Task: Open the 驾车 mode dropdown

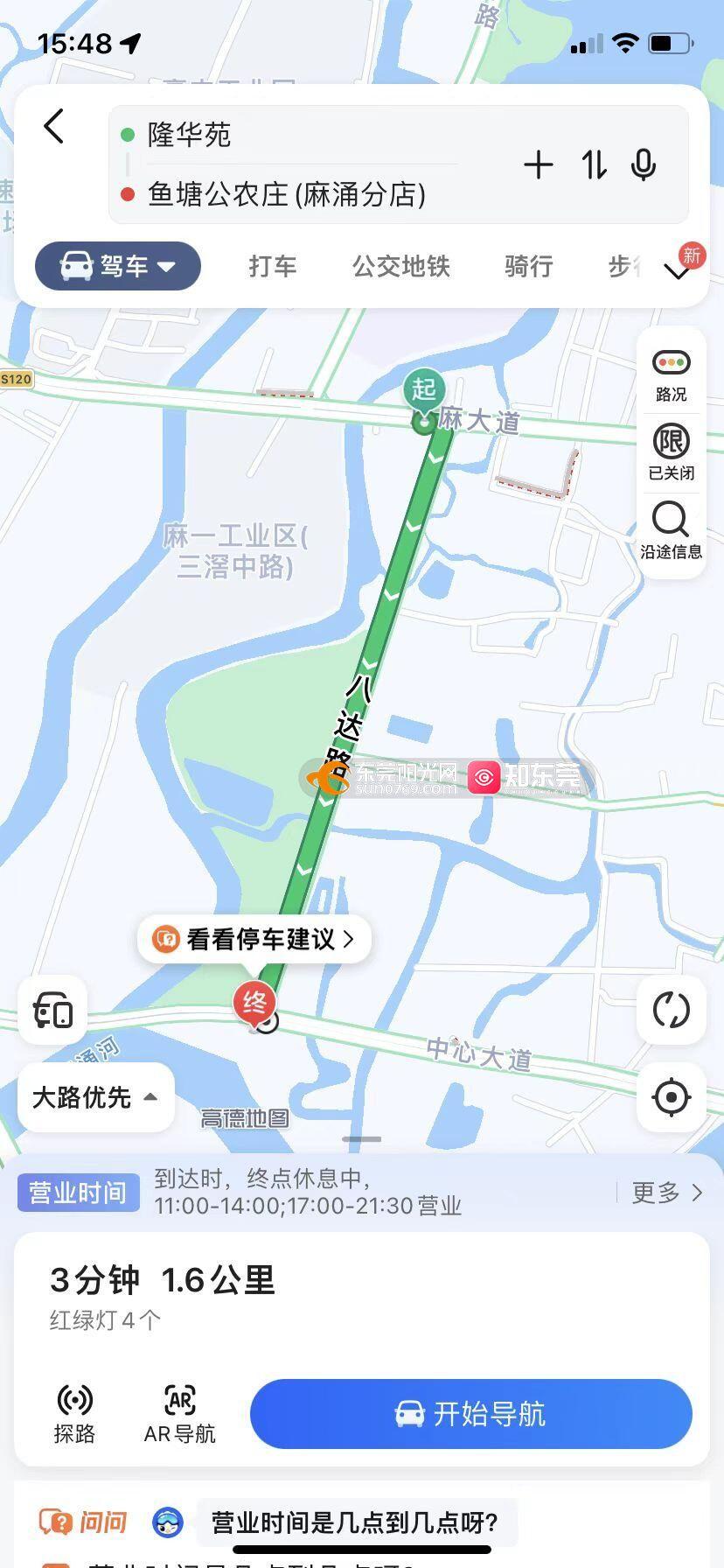Action: pos(118,266)
